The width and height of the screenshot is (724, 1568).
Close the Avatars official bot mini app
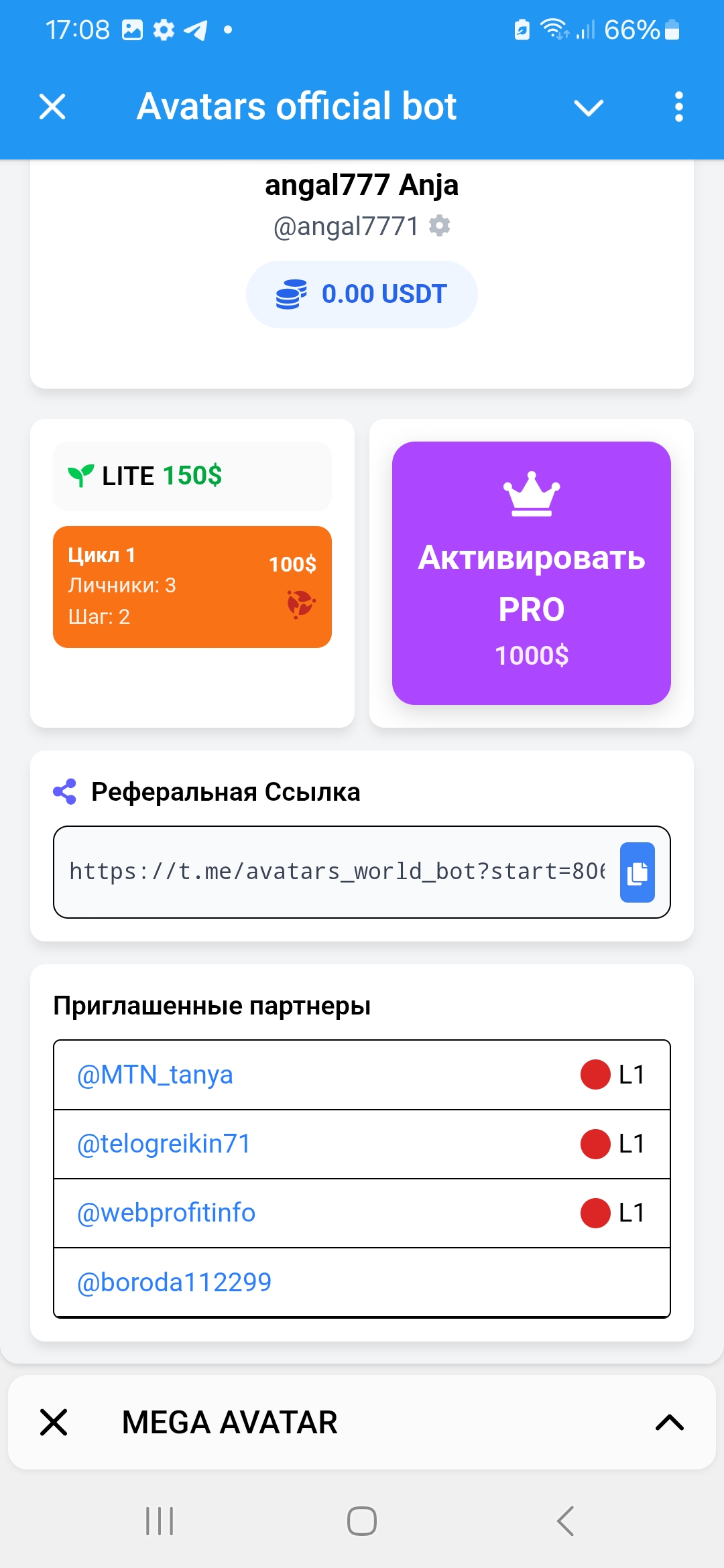[52, 107]
